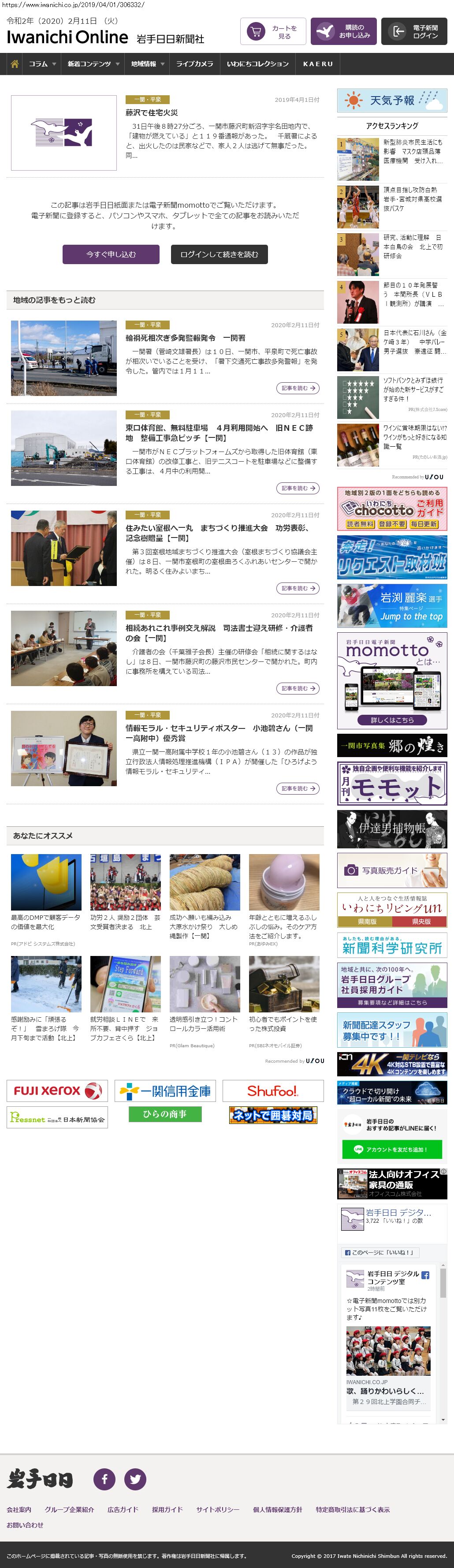Open the 会社案内 footer link
Viewport: 454px width, 1568px height.
pyautogui.click(x=19, y=1509)
